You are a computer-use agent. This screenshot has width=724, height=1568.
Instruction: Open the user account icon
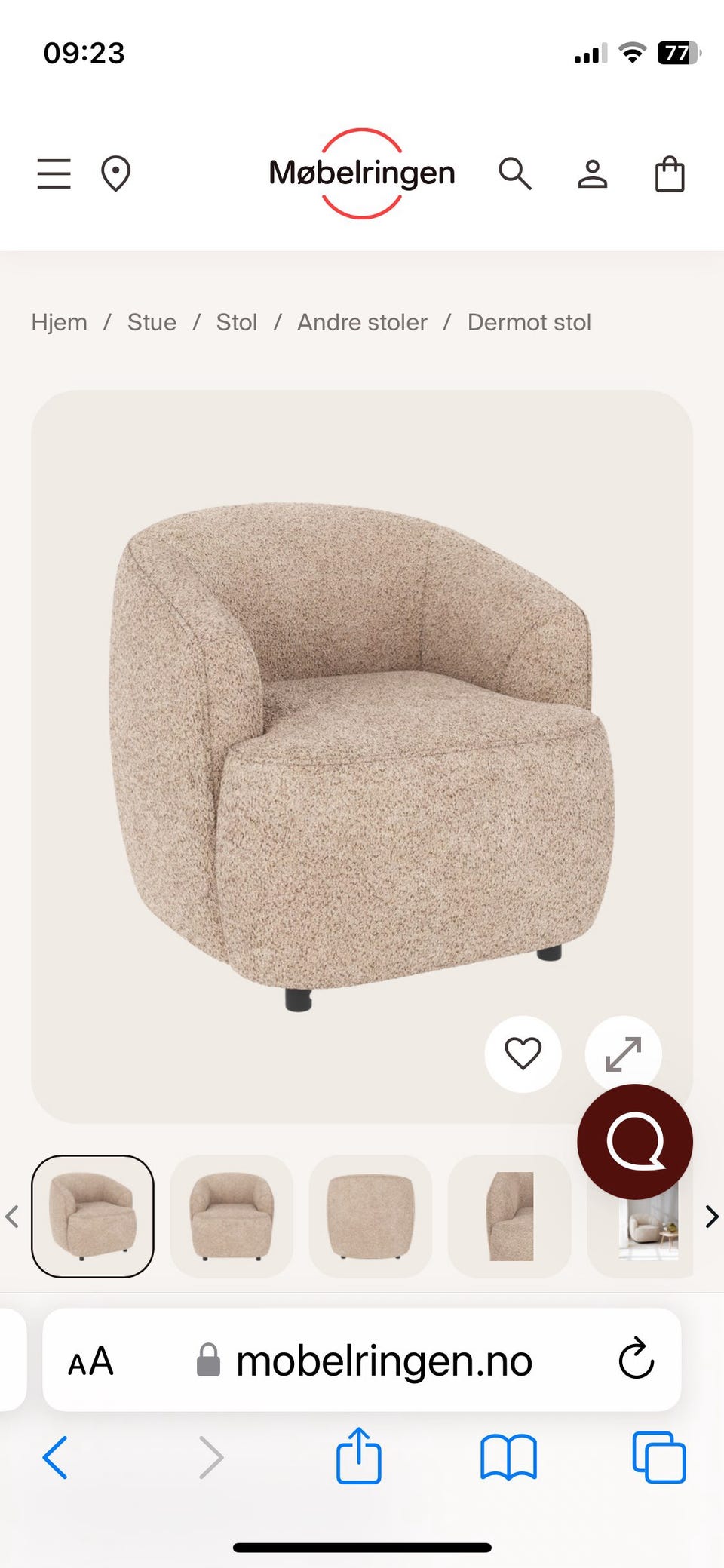point(593,173)
